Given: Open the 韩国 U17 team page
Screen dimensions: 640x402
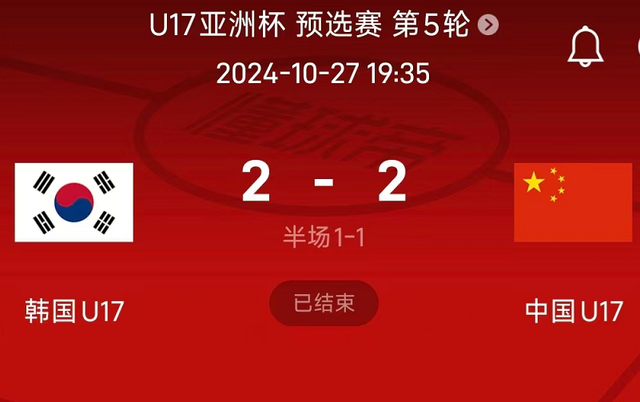Looking at the screenshot, I should pos(74,202).
